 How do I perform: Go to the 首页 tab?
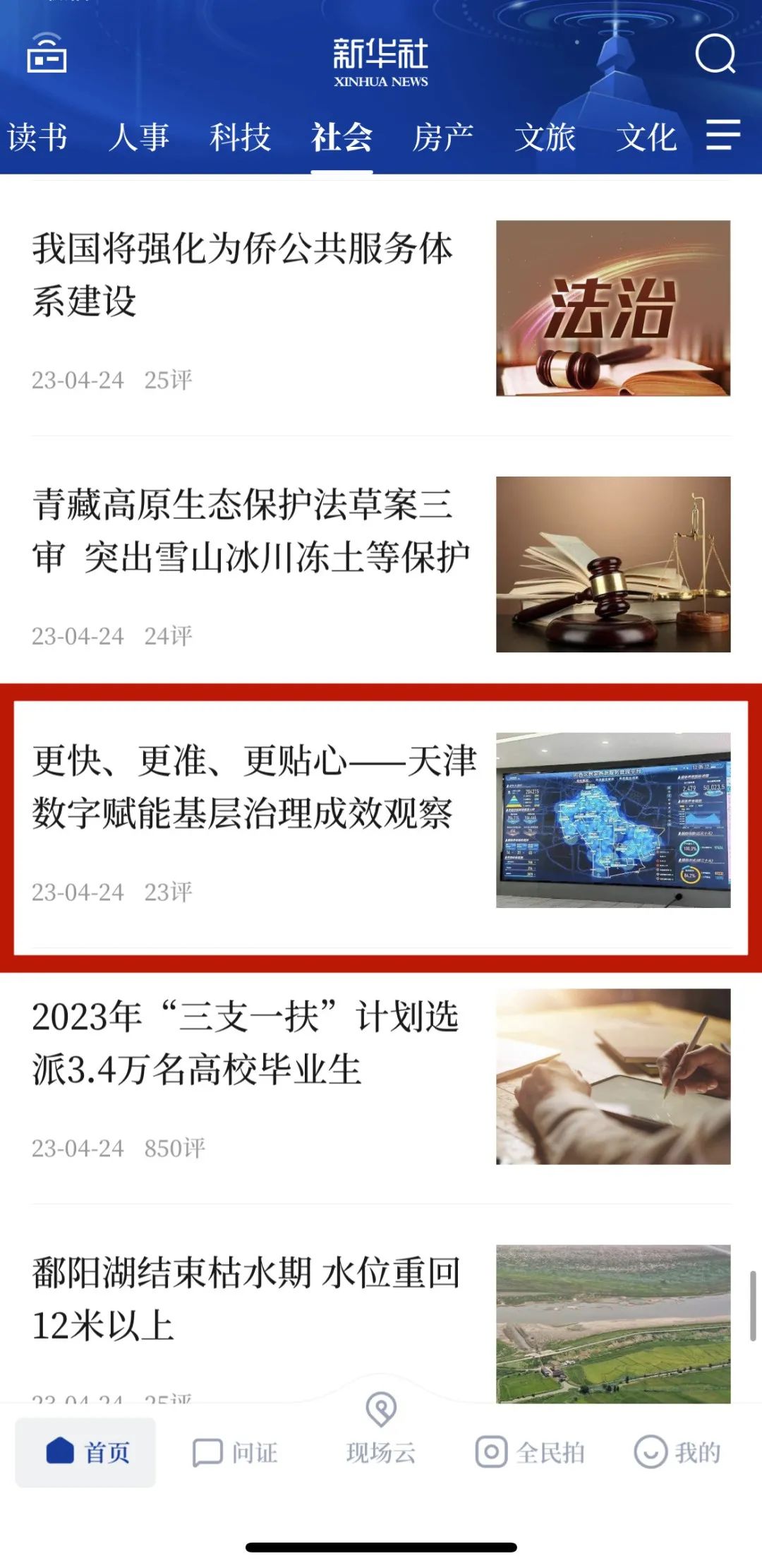tap(86, 1452)
